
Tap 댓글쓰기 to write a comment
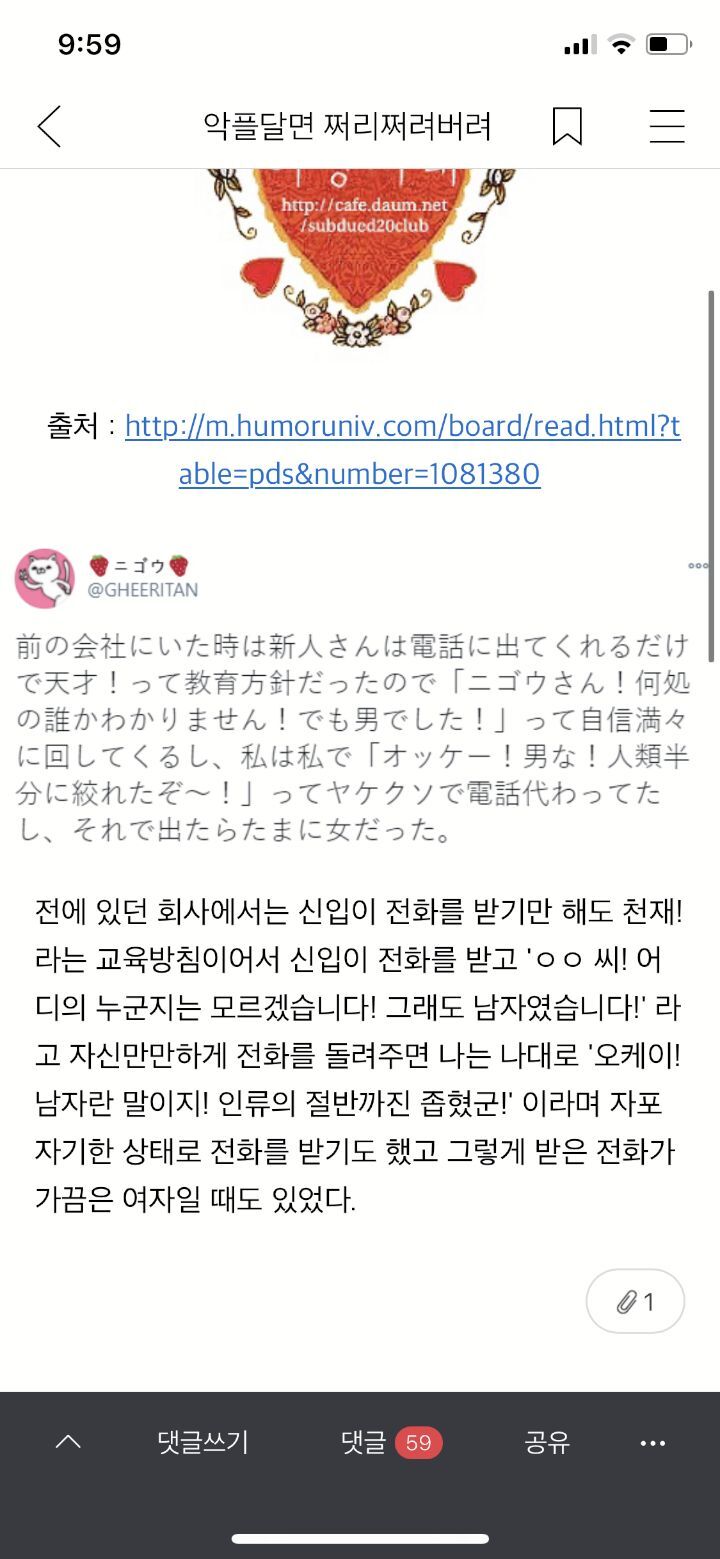(x=203, y=1441)
